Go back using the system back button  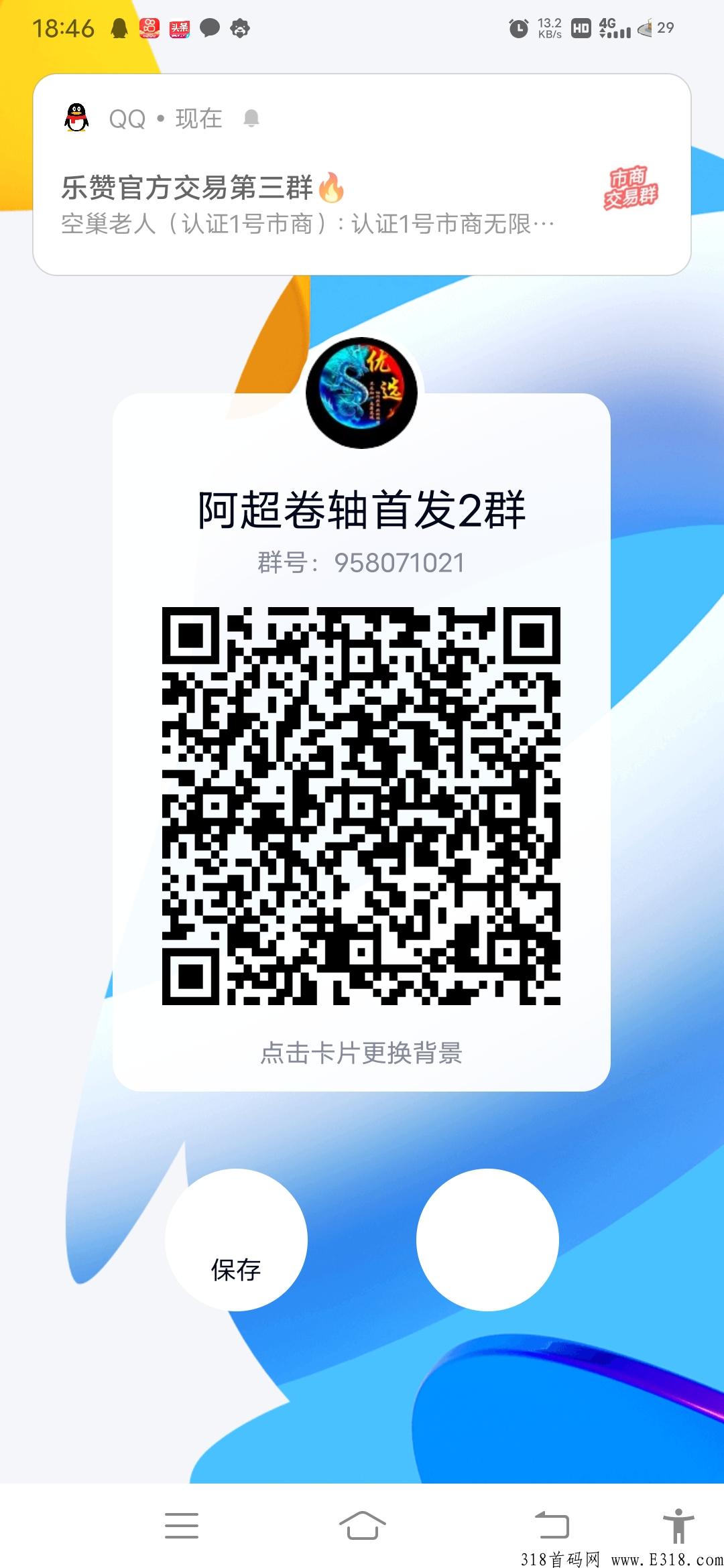[x=552, y=1525]
